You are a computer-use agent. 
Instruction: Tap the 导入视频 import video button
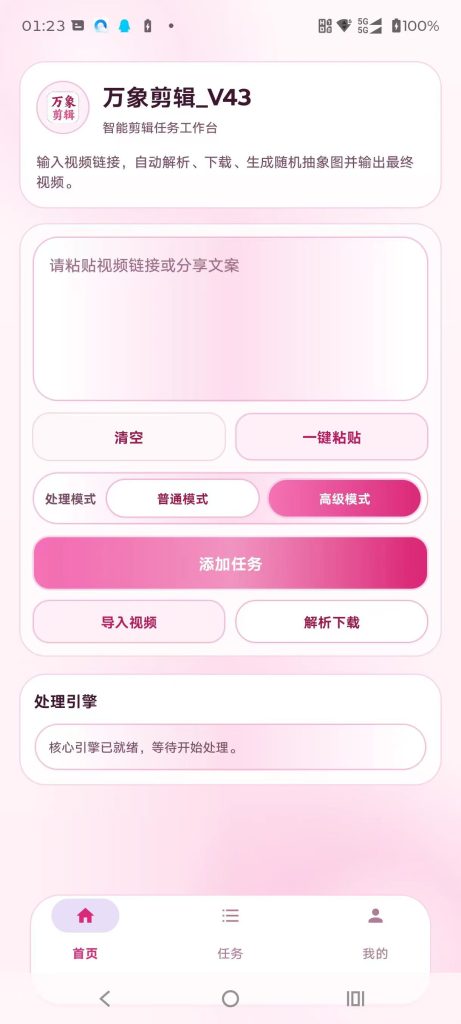129,622
